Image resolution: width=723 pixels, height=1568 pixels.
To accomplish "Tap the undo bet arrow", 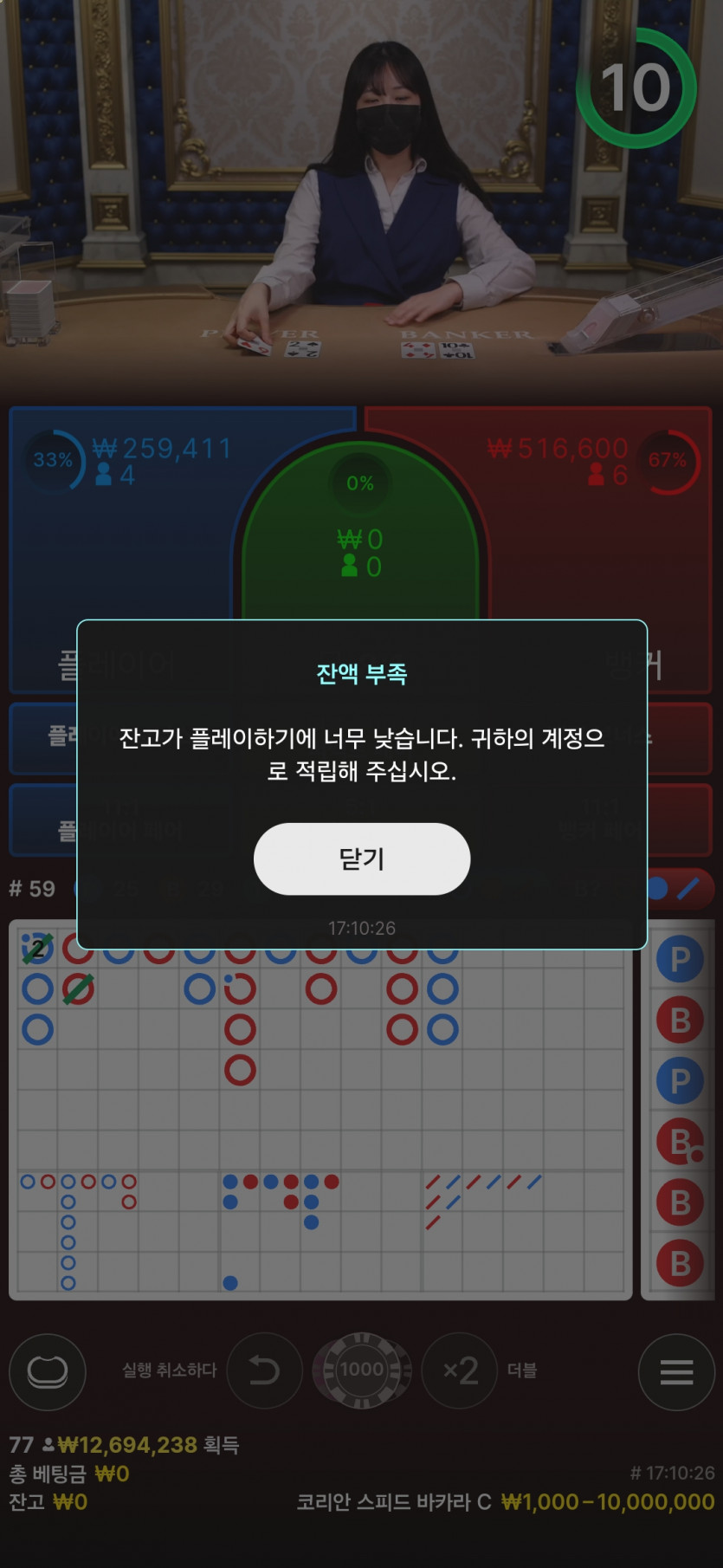I will 264,1370.
